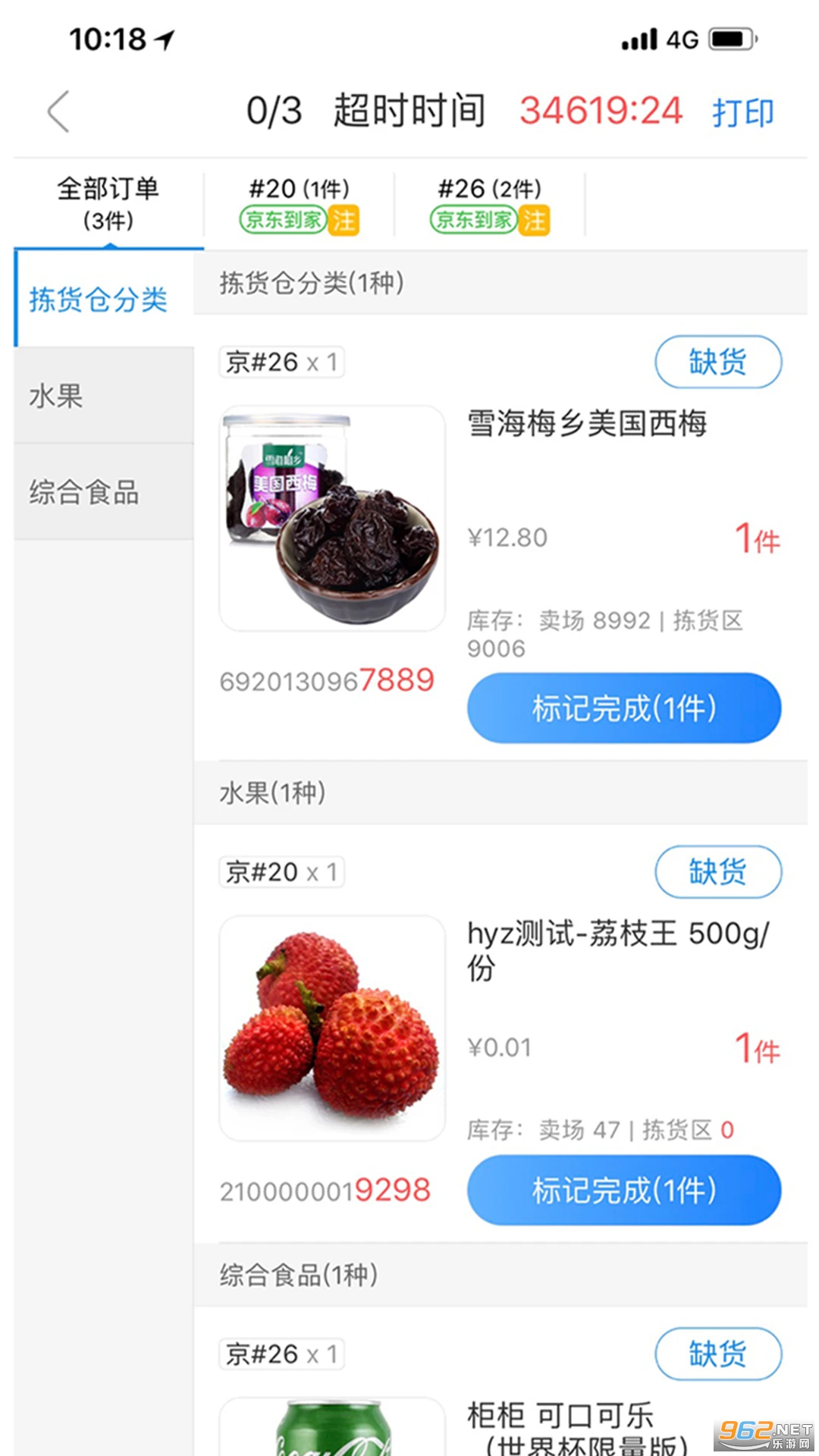819x1456 pixels.
Task: Expand the 拣货仓分类(1种) section header
Action: [312, 283]
